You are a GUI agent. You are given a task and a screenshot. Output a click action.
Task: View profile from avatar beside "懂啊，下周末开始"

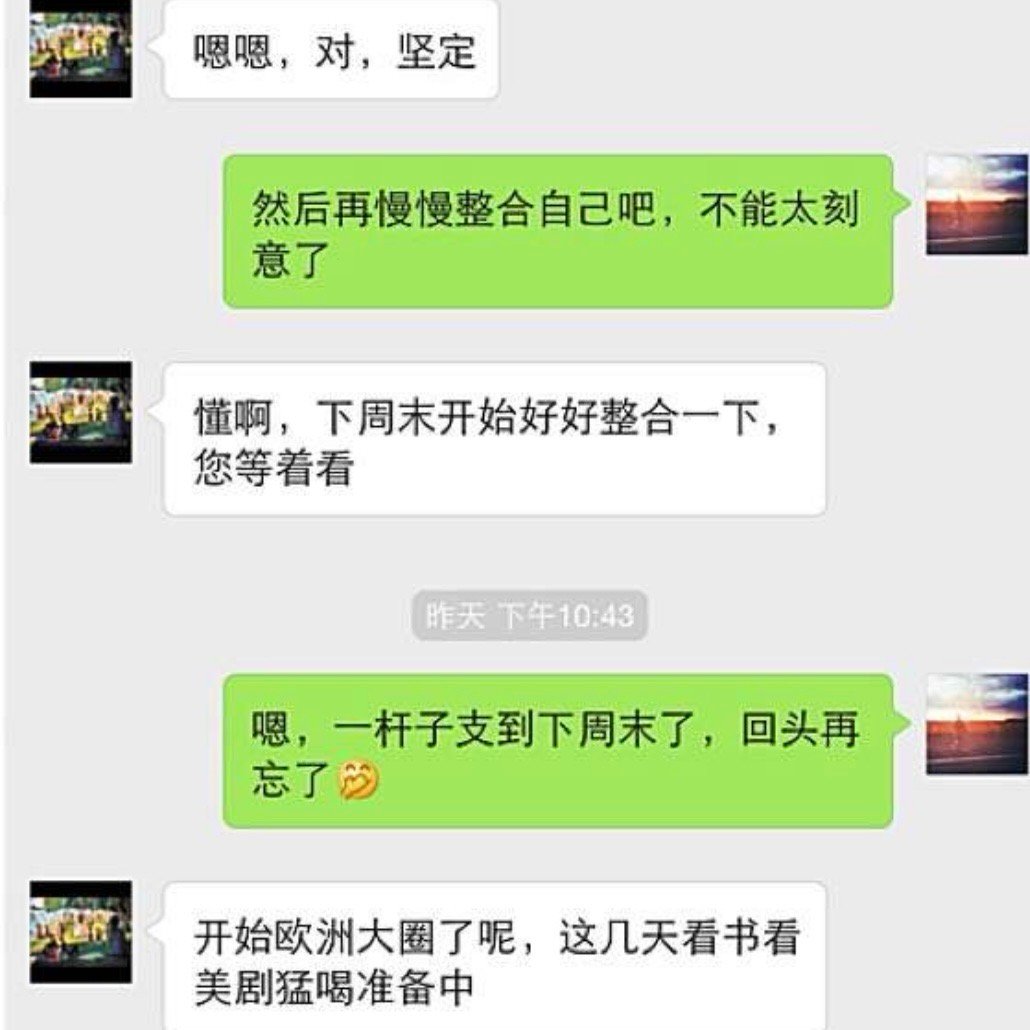80,412
